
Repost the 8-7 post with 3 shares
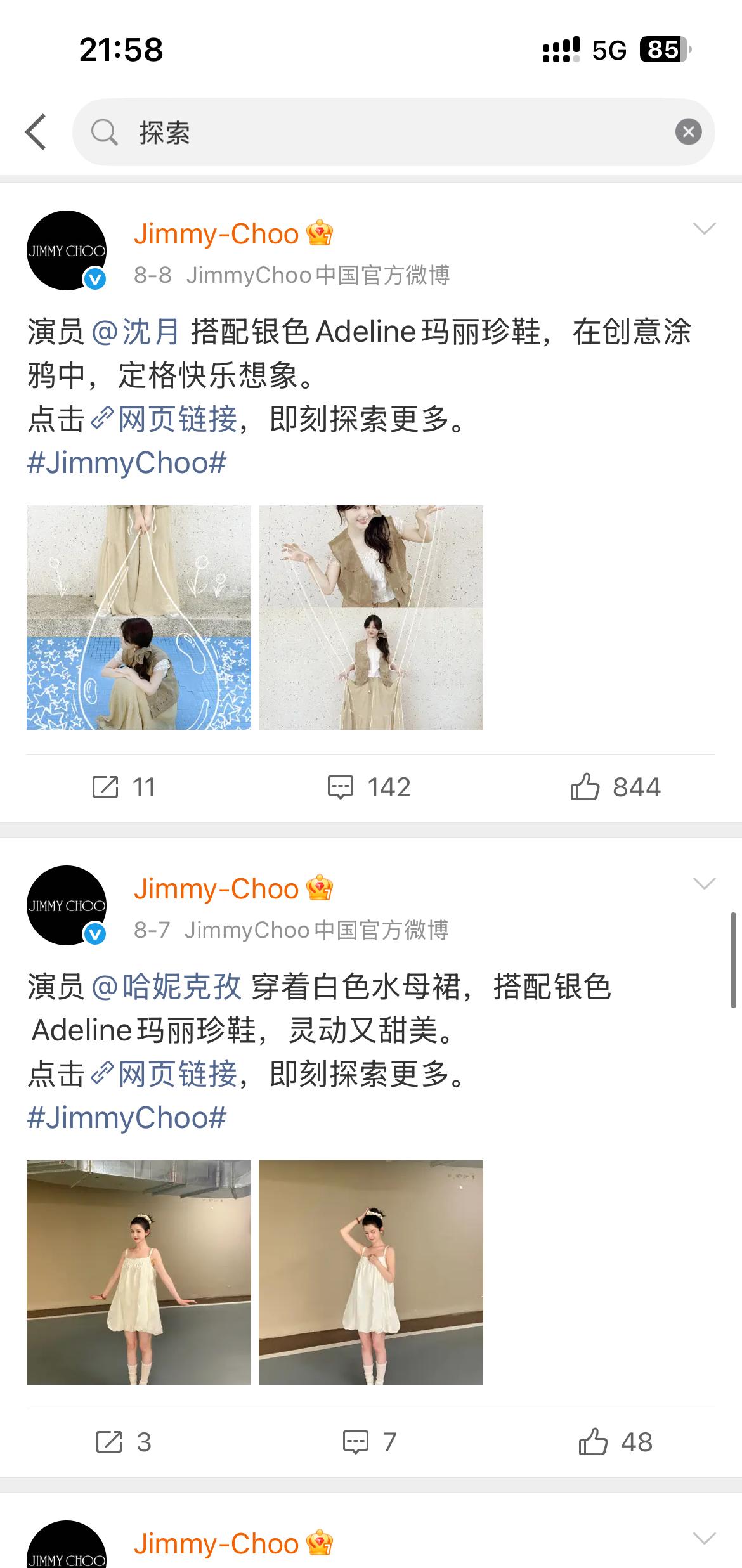[x=124, y=1442]
